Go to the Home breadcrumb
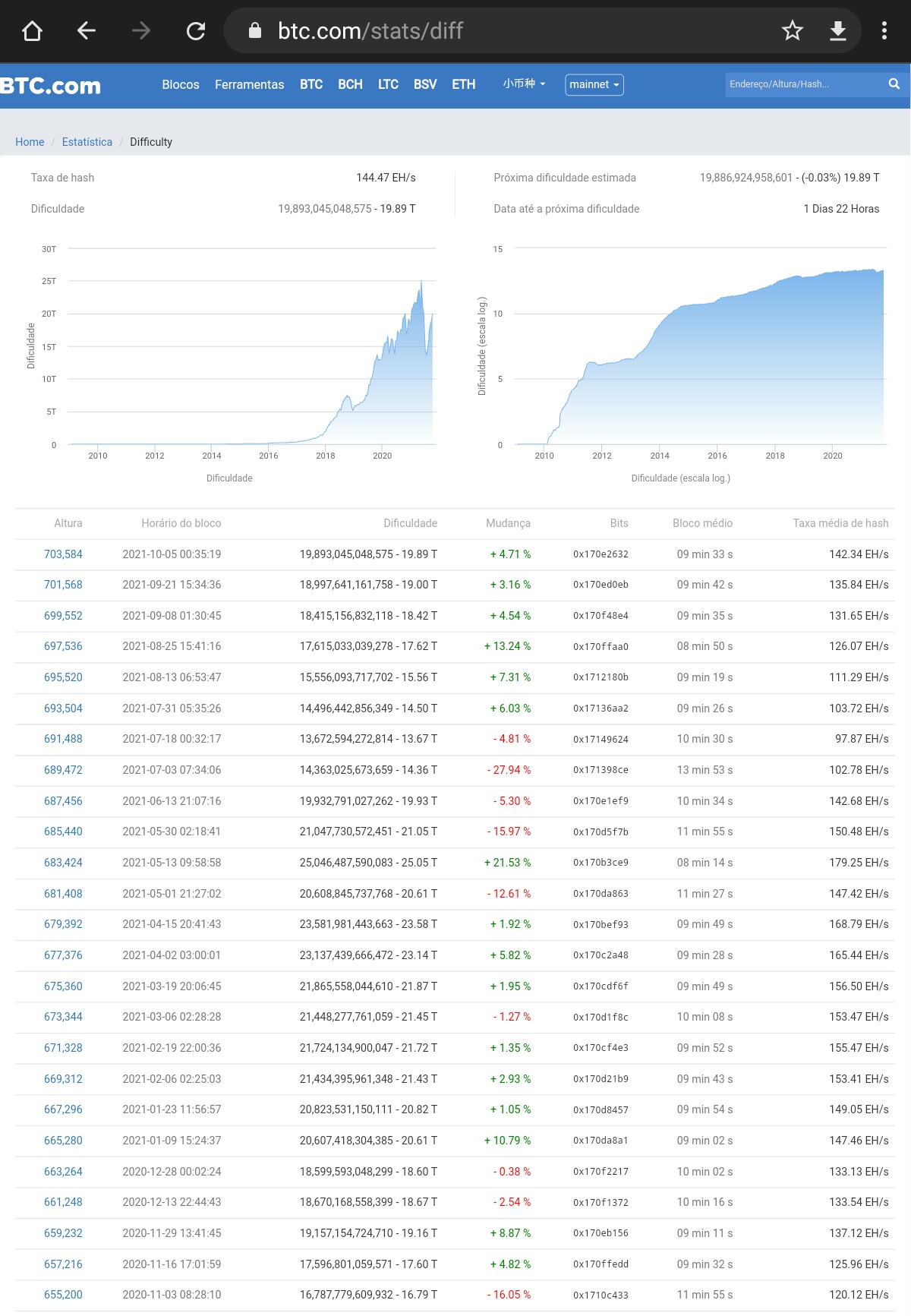911x1316 pixels. pyautogui.click(x=30, y=142)
